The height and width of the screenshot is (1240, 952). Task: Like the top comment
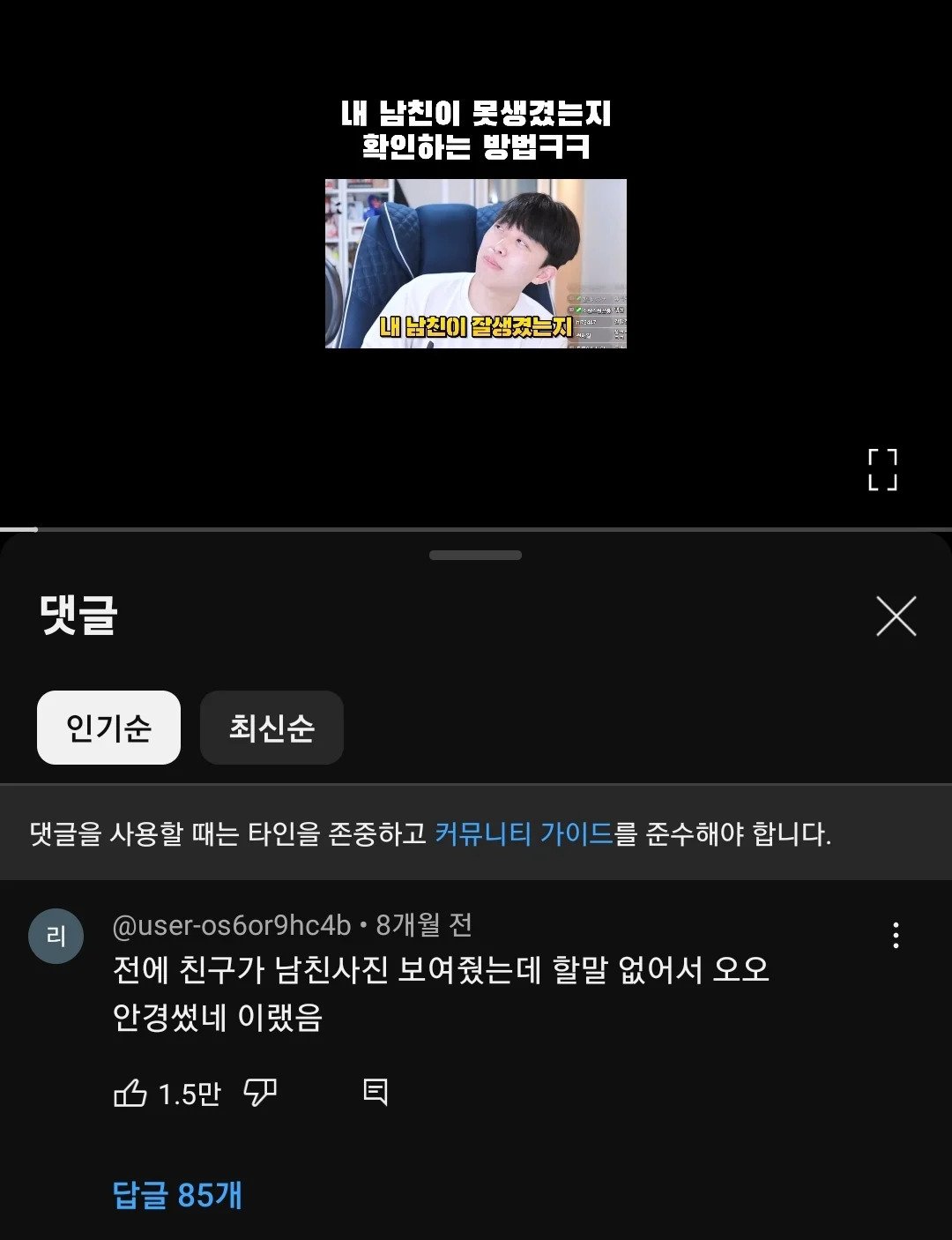pyautogui.click(x=130, y=1094)
